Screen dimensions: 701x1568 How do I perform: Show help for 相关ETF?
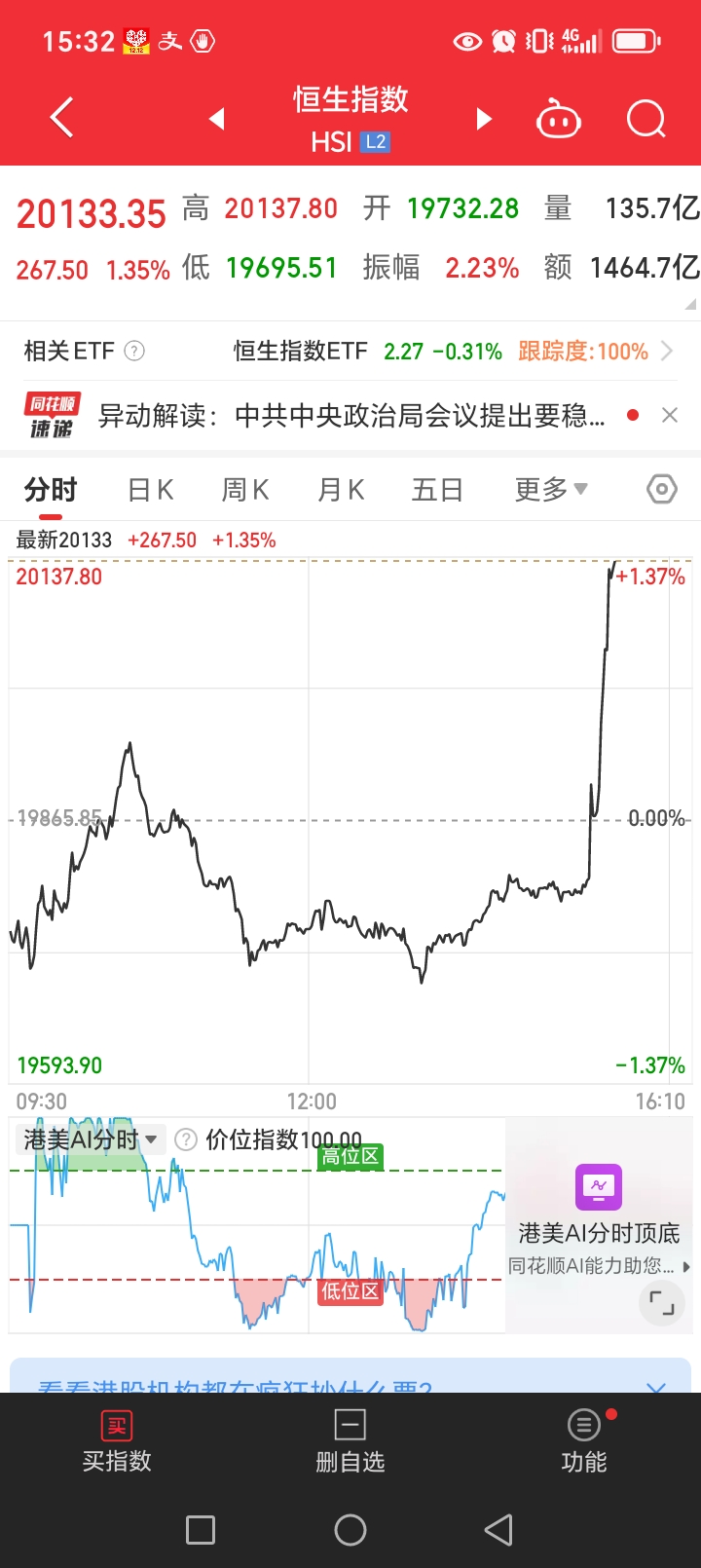(x=135, y=352)
